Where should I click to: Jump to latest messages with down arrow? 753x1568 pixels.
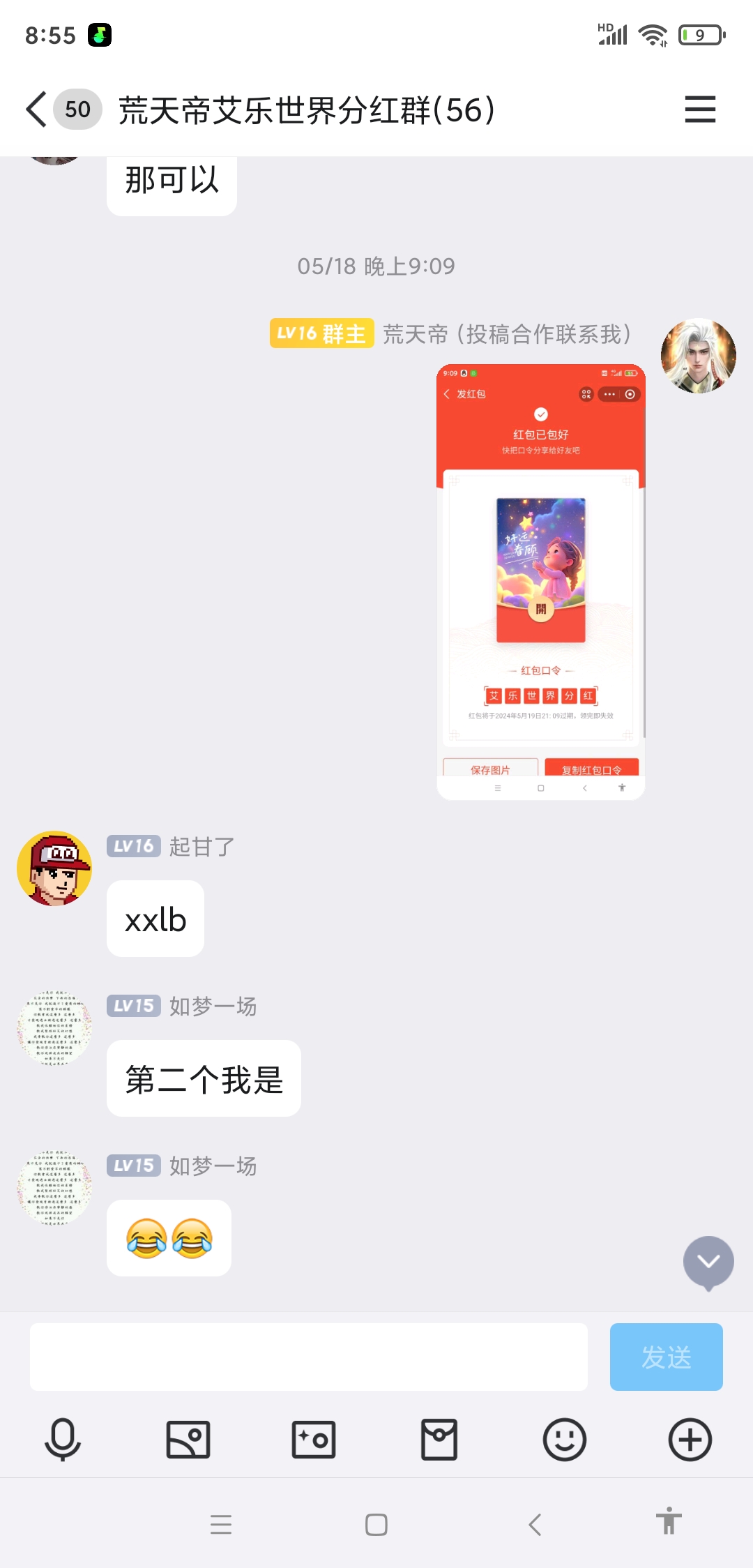click(708, 1262)
